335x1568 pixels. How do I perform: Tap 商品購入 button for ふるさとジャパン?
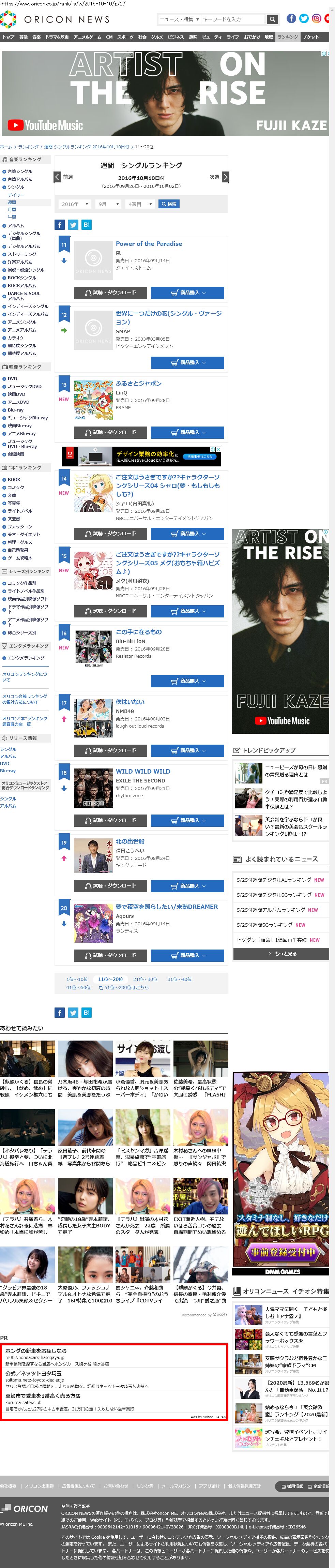tap(187, 432)
